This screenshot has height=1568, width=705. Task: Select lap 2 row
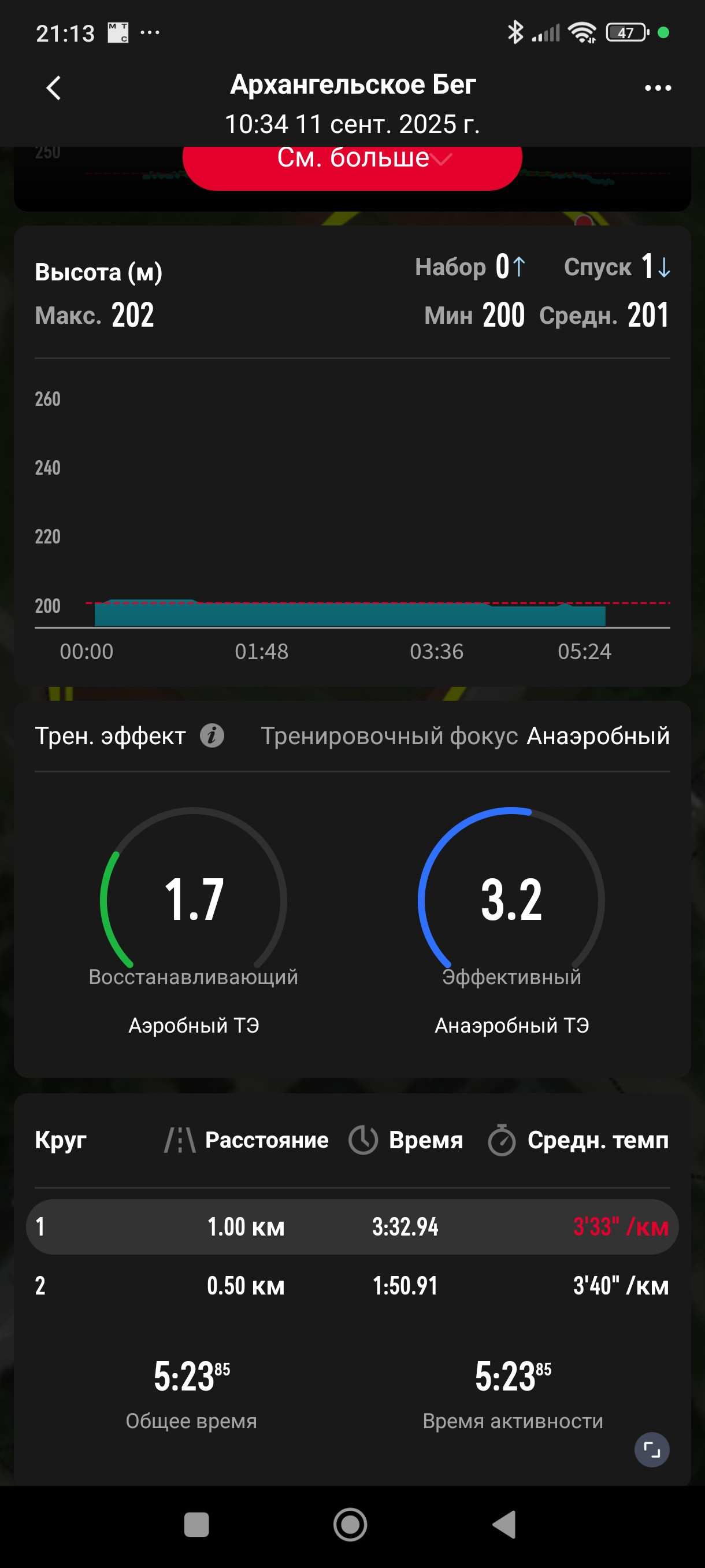point(352,1286)
